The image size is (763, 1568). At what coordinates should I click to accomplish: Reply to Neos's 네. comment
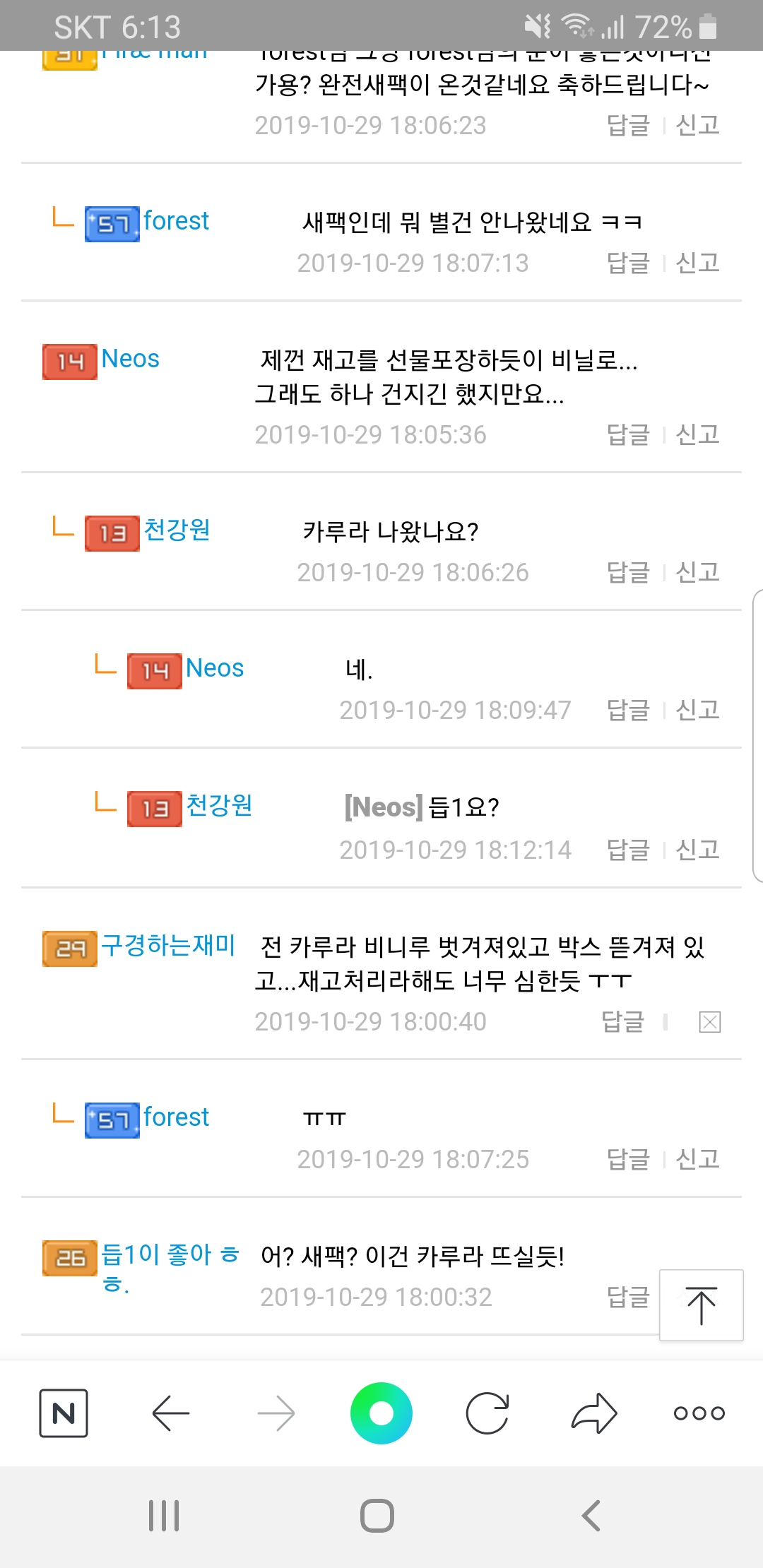coord(628,710)
